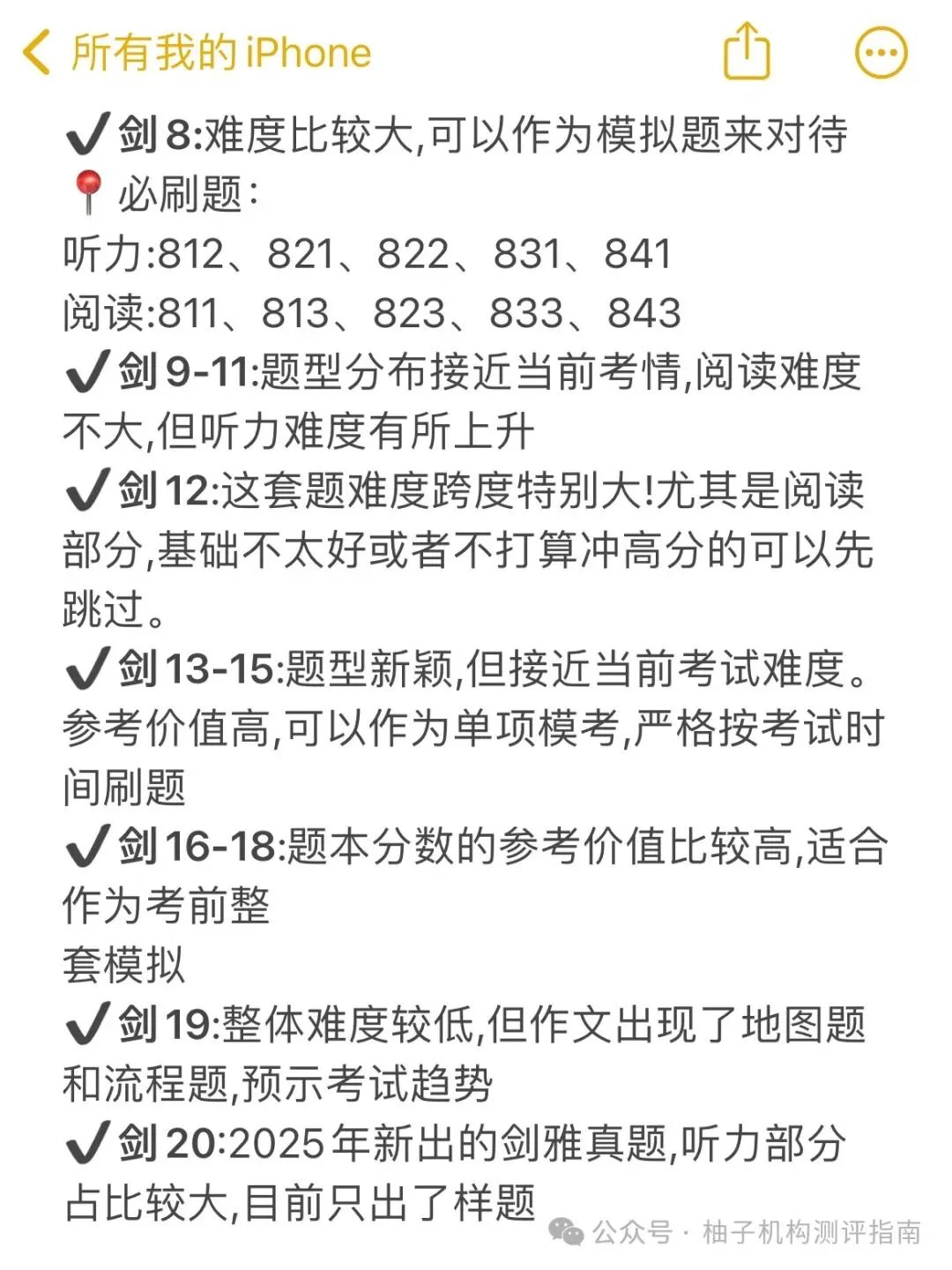
Task: Go back to 所有我的 iPhone folder
Action: (x=197, y=52)
